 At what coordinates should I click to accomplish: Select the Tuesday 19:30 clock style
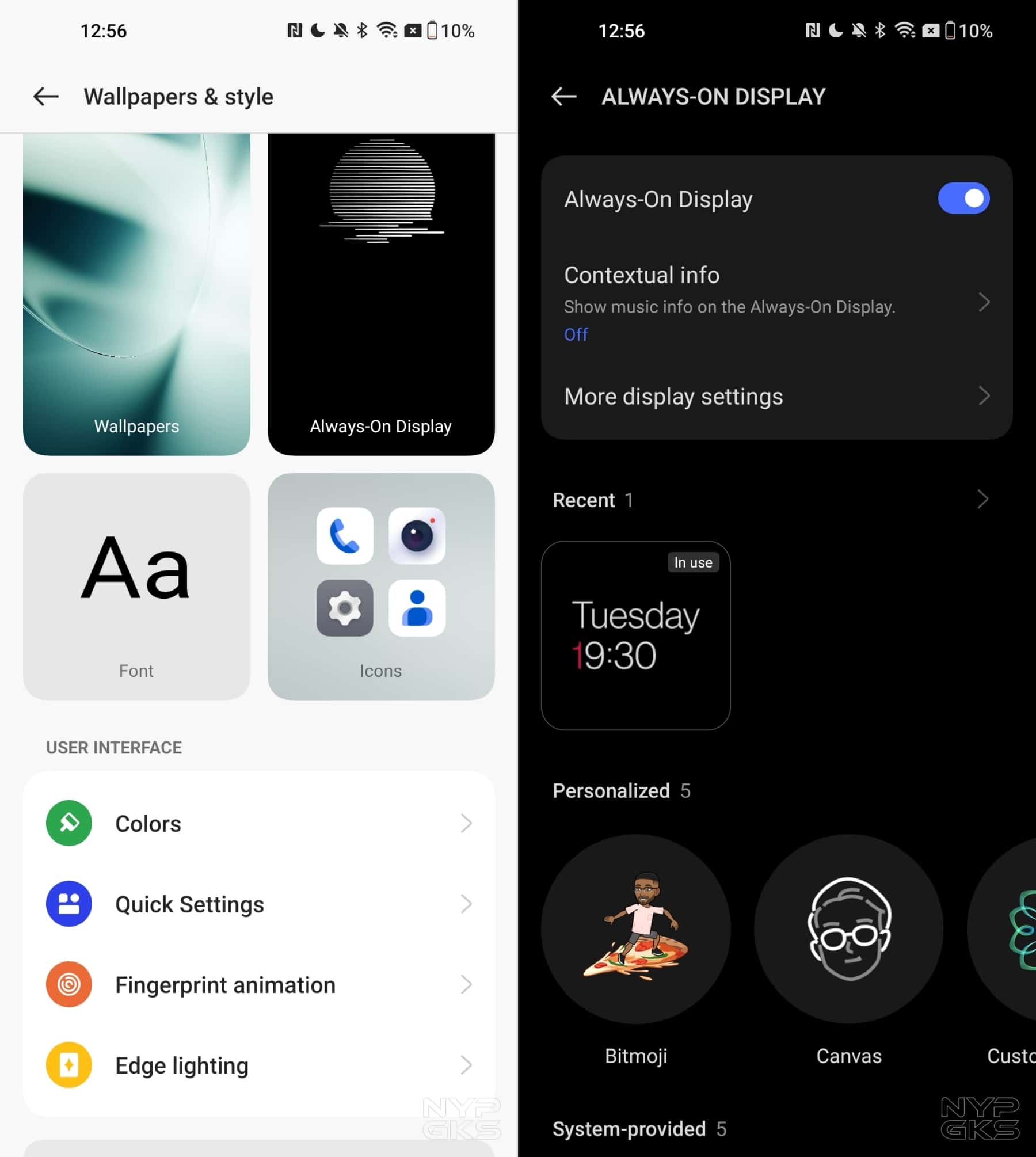(x=635, y=635)
